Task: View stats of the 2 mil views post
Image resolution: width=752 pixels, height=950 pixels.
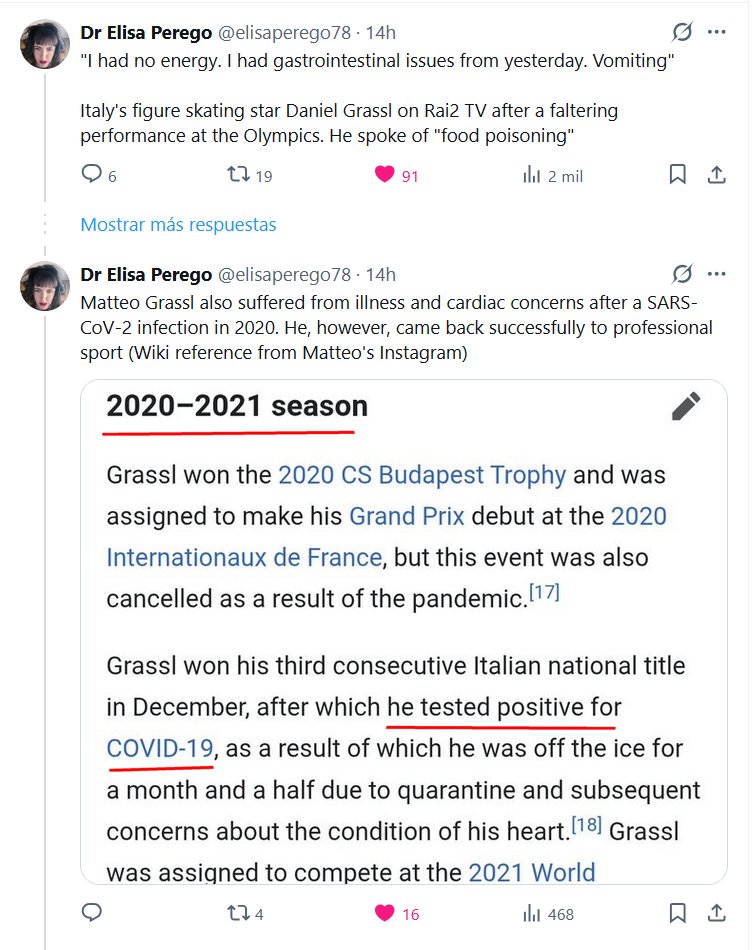Action: coord(532,175)
